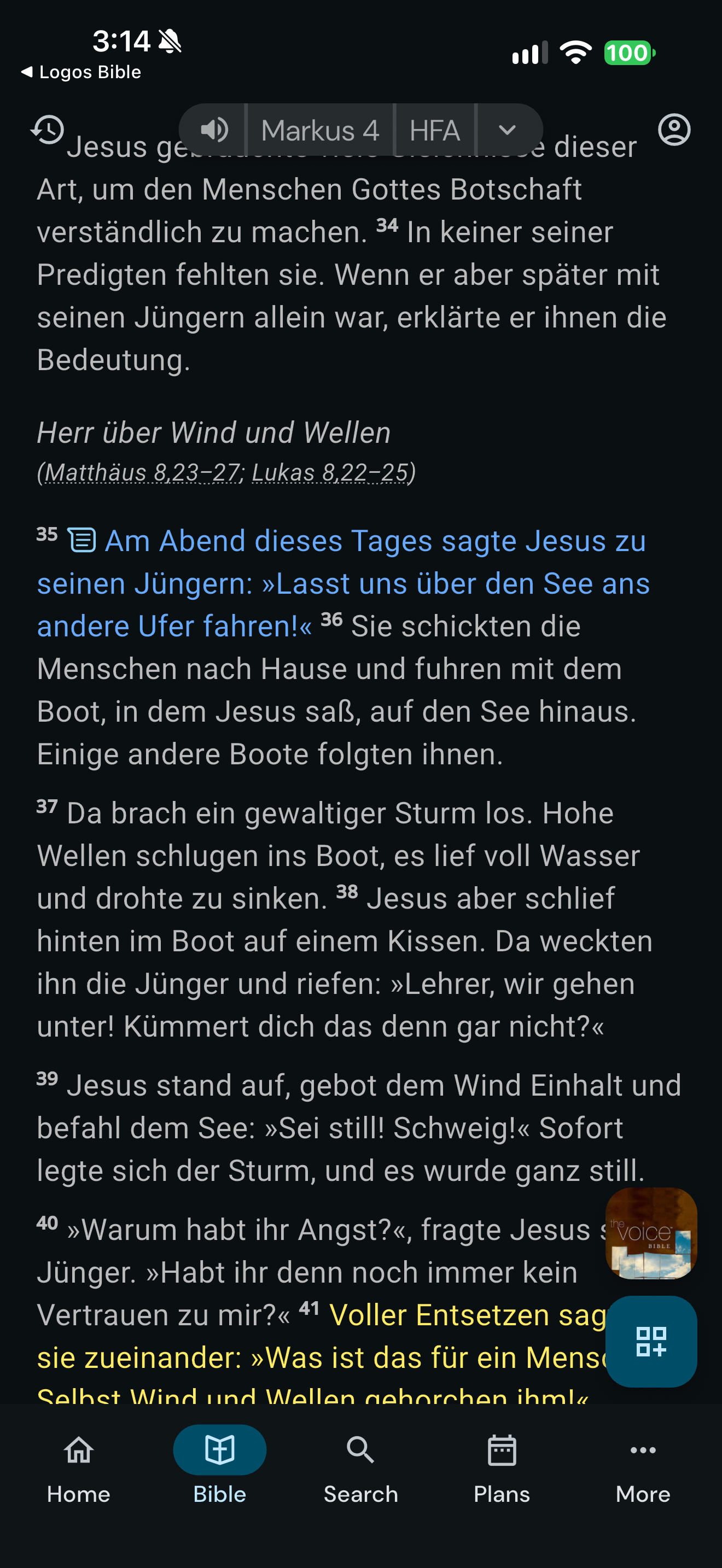Open the More tab
Viewport: 722px width, 1568px height.
(x=643, y=1468)
